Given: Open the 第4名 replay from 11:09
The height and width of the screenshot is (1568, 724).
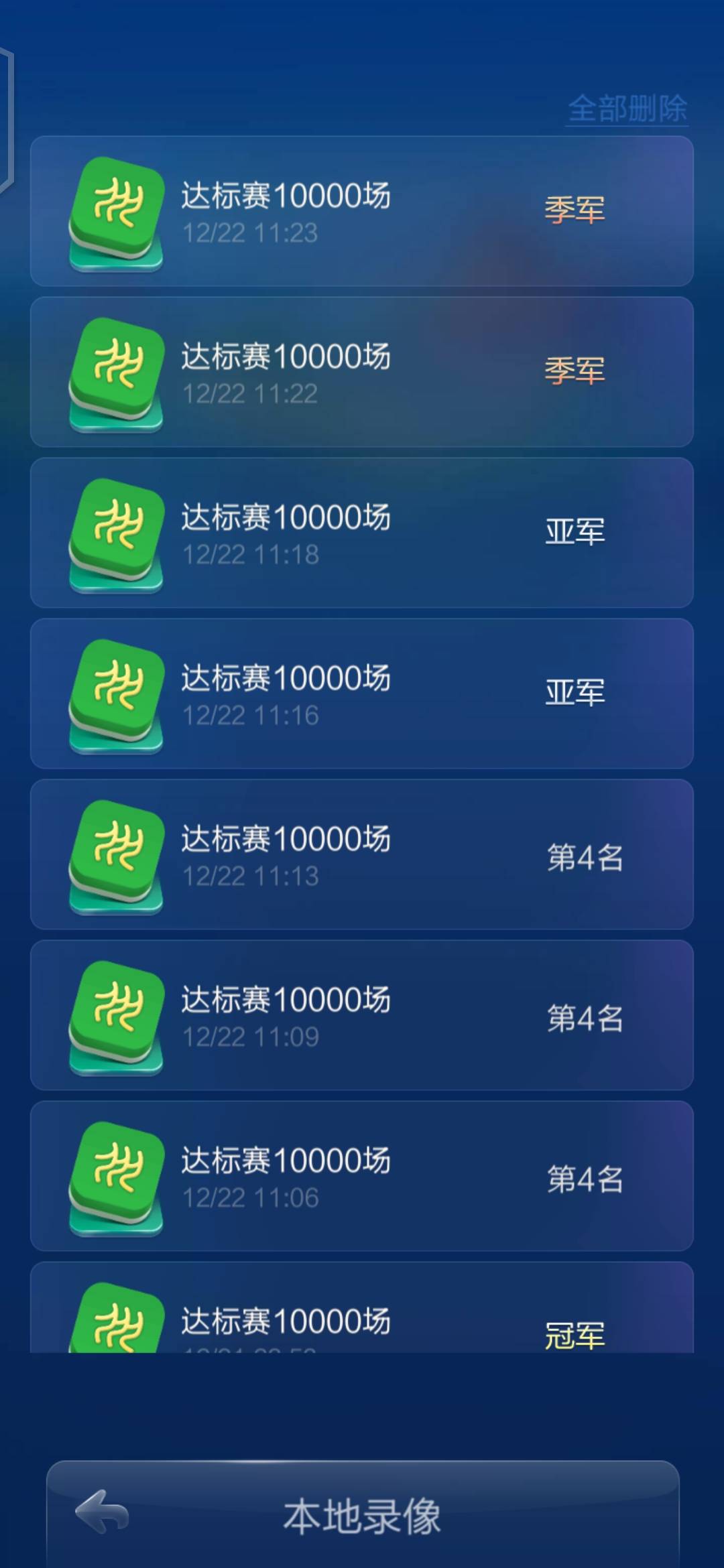Looking at the screenshot, I should click(x=362, y=1017).
